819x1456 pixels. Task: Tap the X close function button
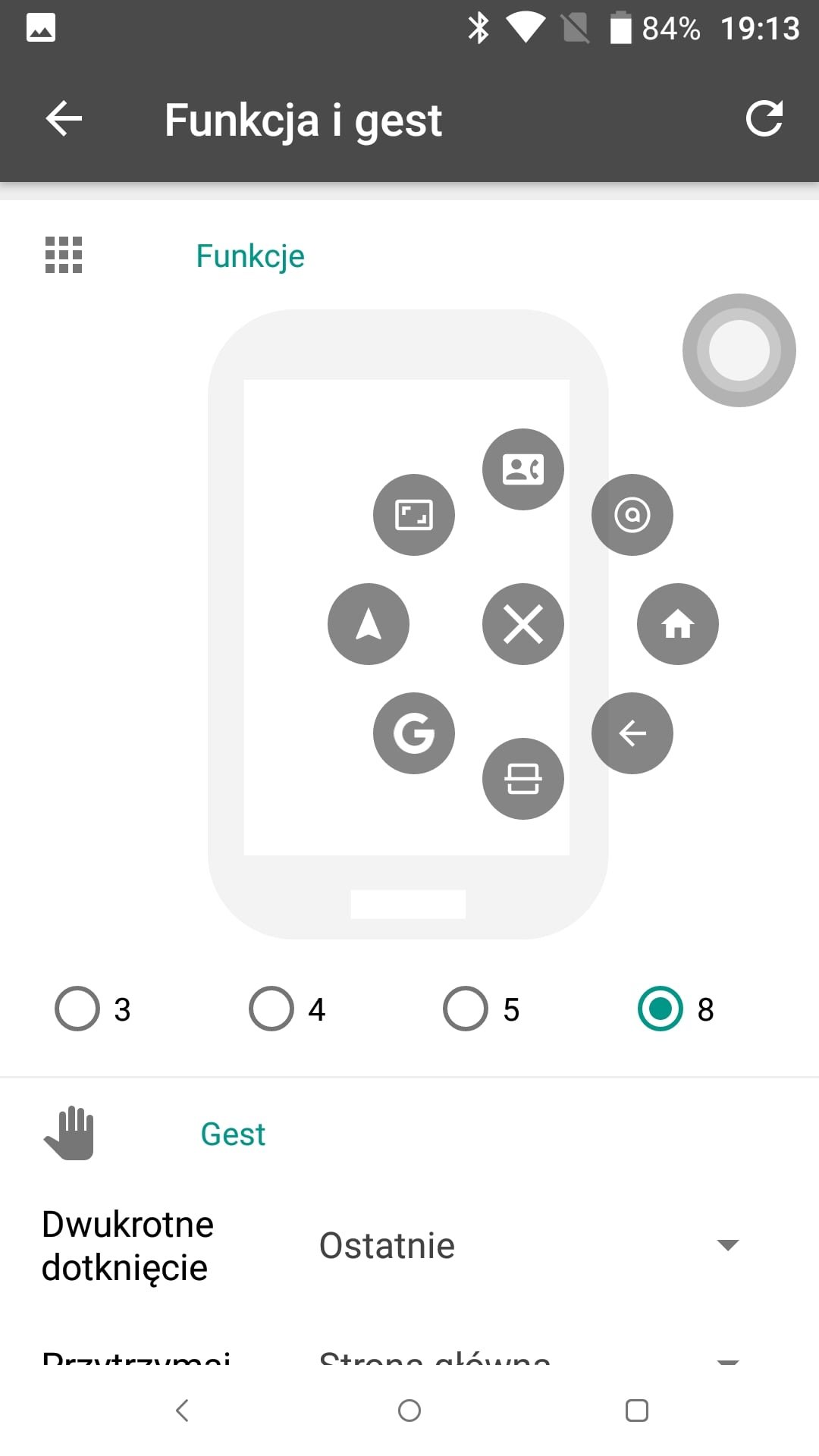tap(523, 624)
